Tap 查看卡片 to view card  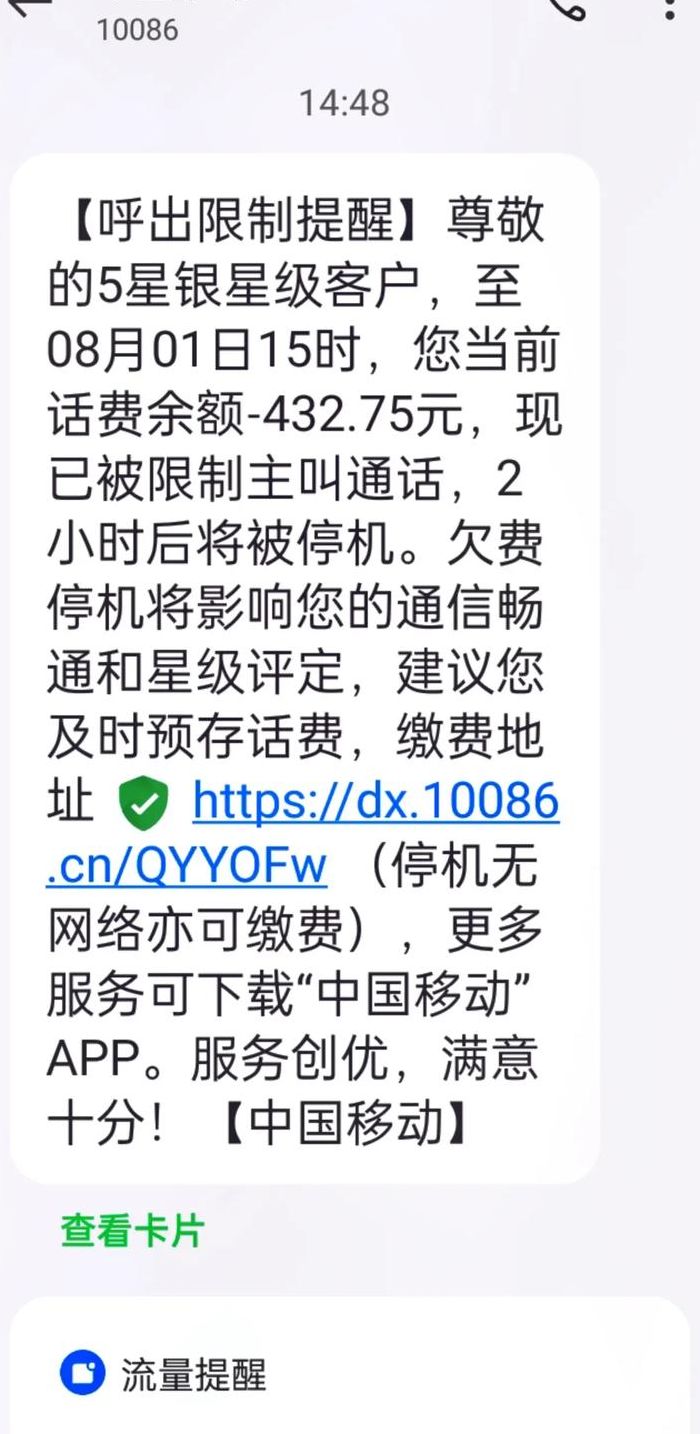click(x=132, y=1230)
